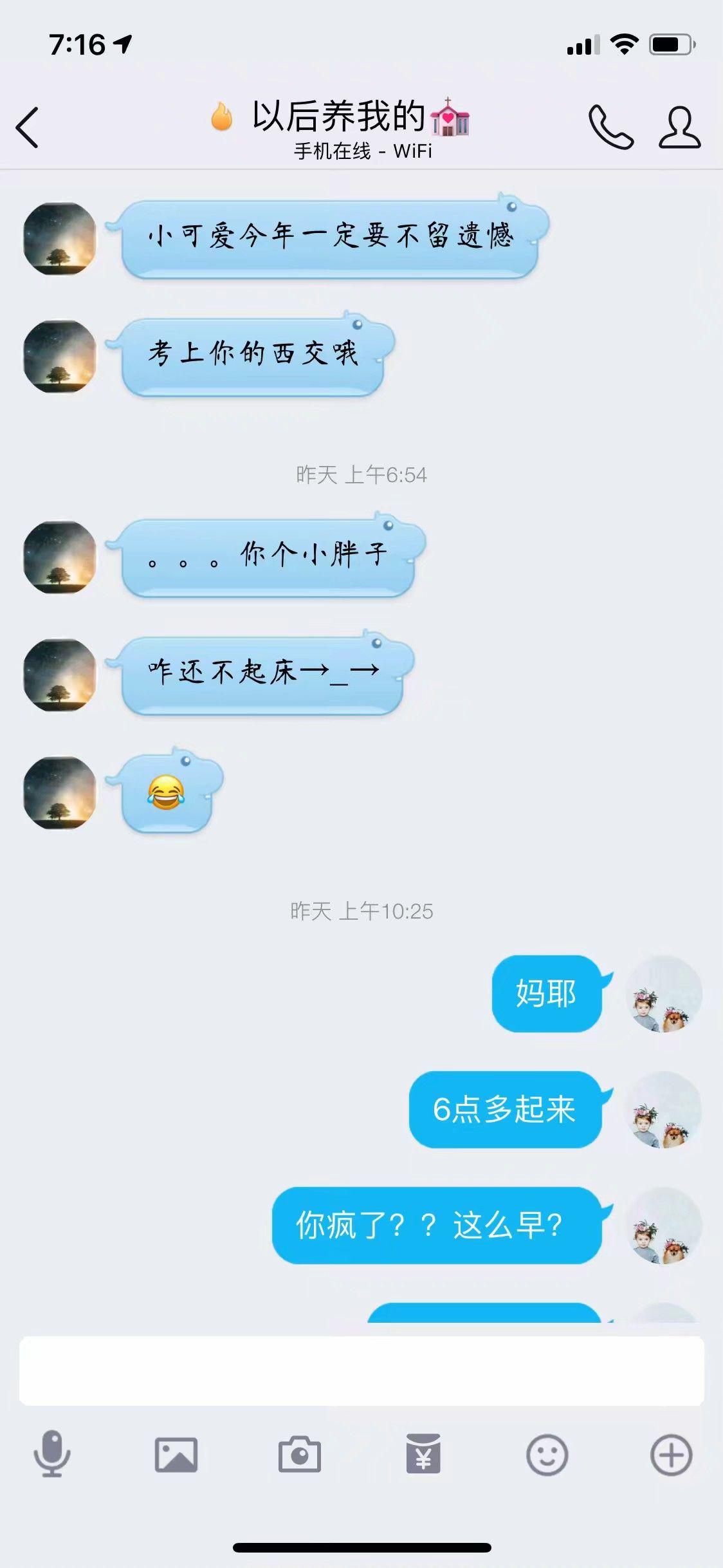Tap my avatar next to 妈耶
Screen dimensions: 723x1568
(x=663, y=994)
